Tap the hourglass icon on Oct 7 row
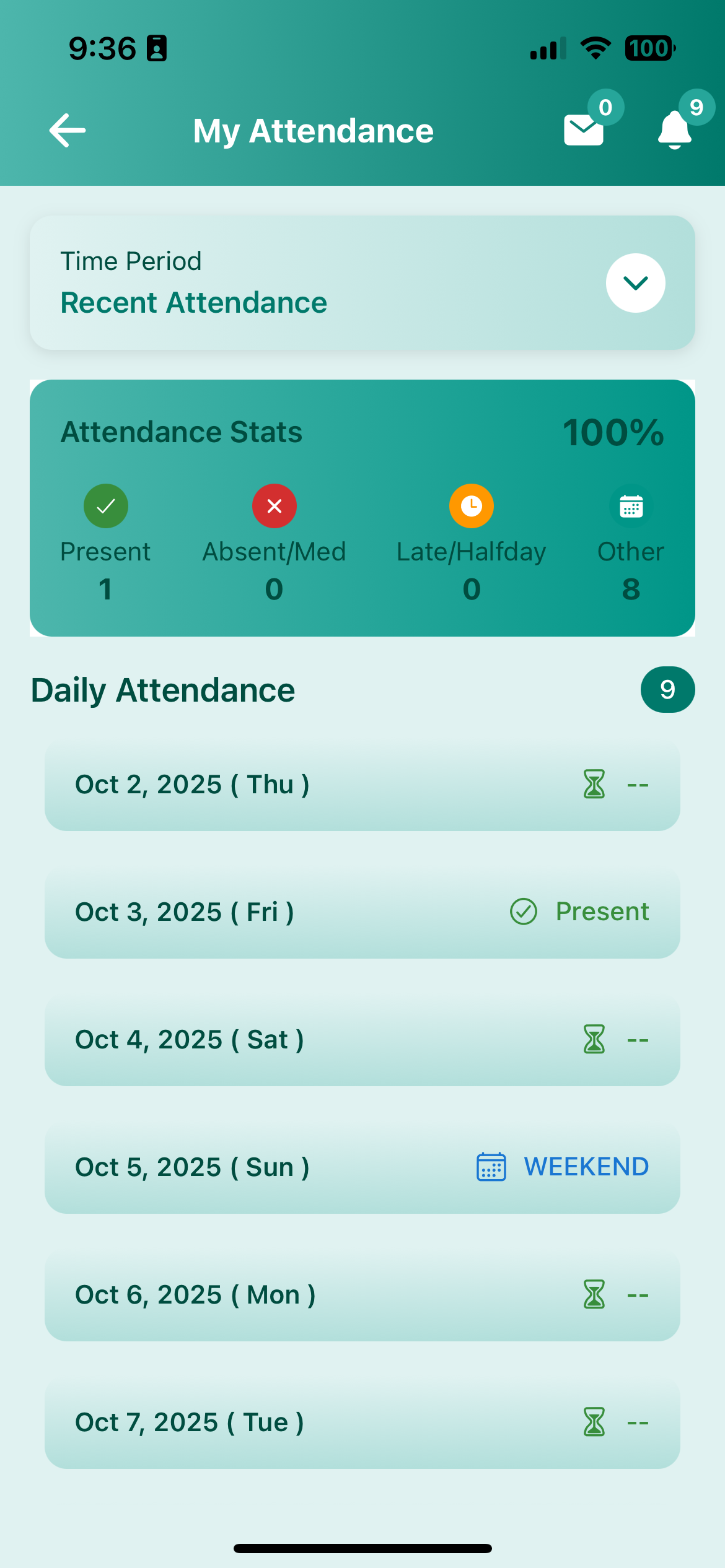This screenshot has height=1568, width=725. 593,1421
